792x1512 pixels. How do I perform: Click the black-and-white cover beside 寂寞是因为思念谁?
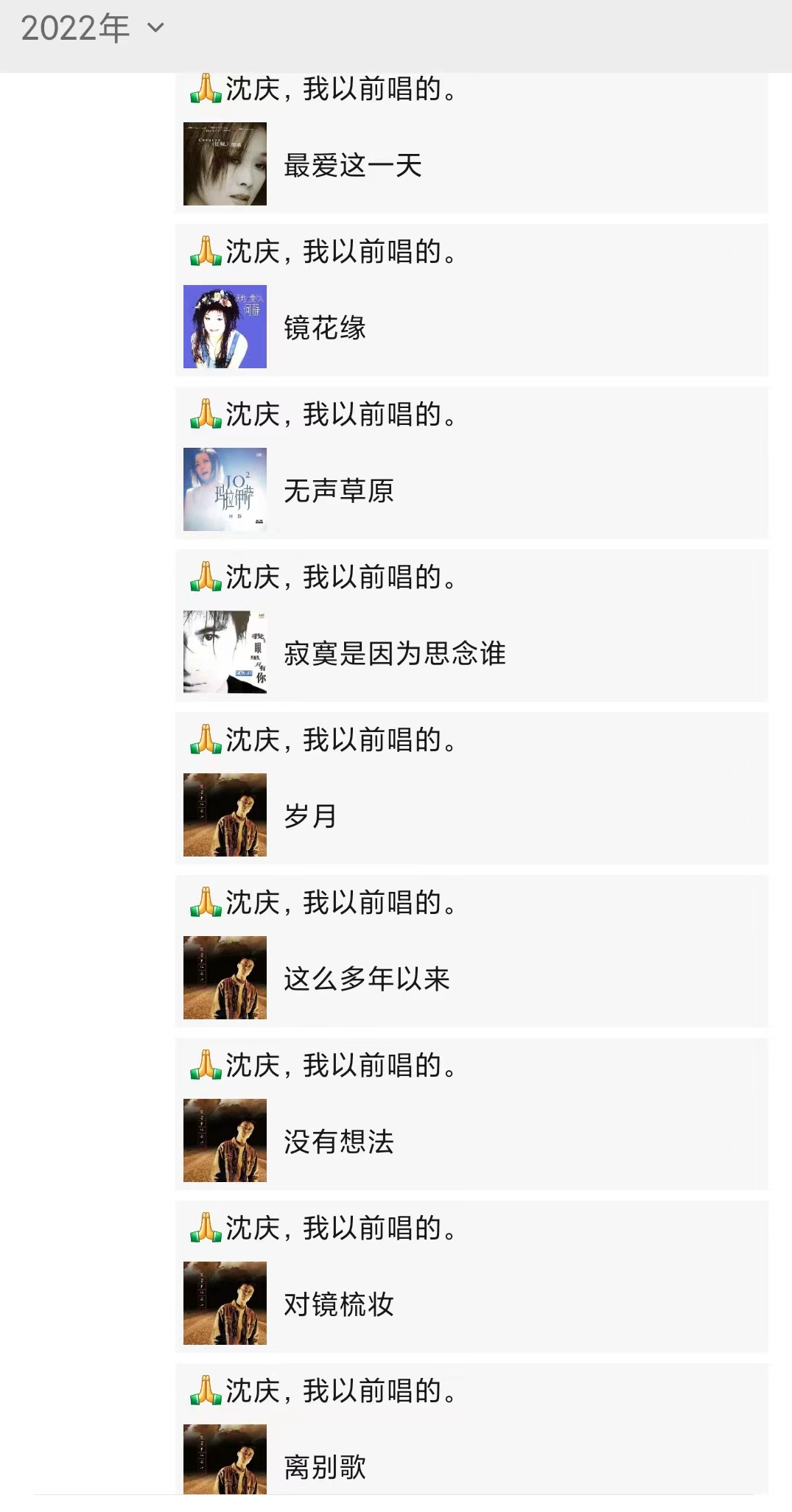(225, 653)
